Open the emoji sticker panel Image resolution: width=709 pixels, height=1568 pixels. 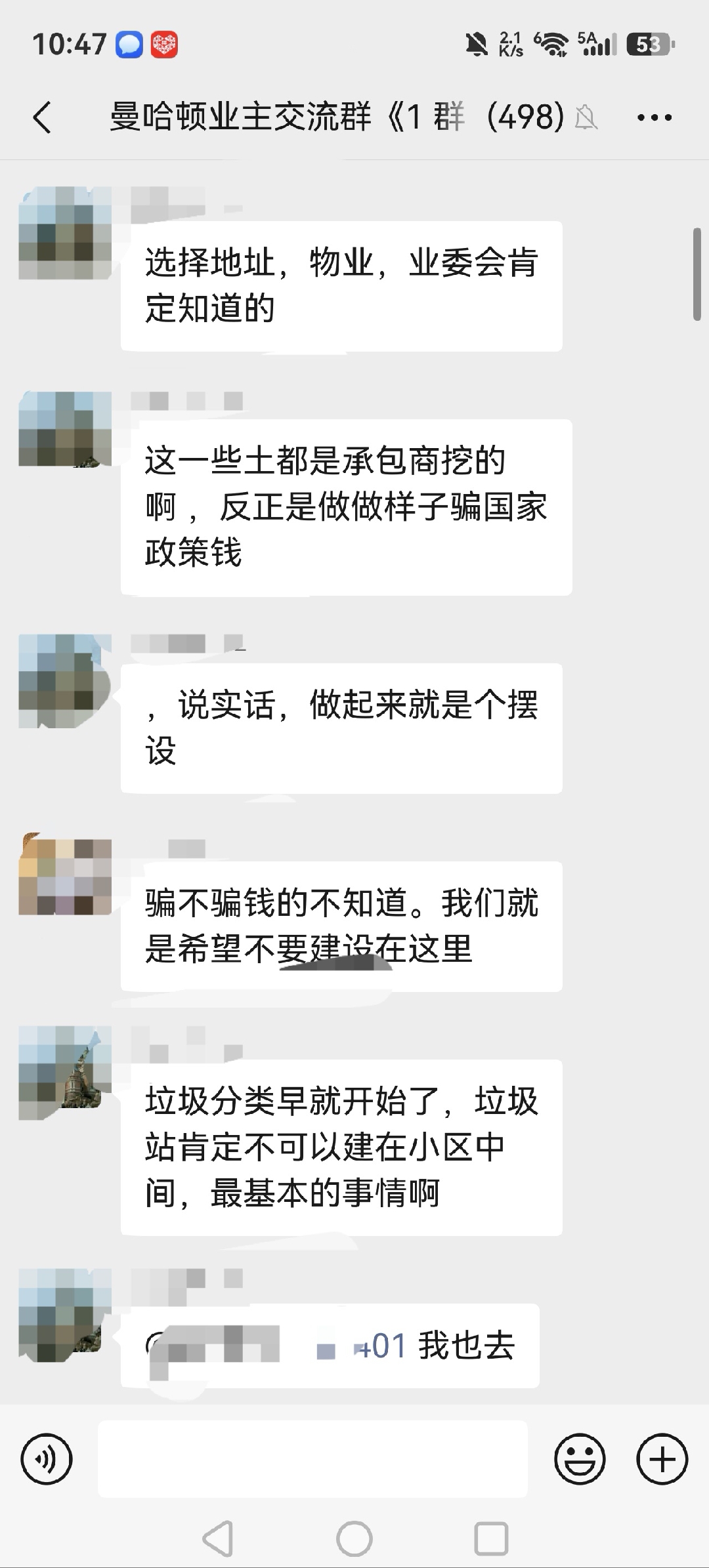[x=580, y=1459]
